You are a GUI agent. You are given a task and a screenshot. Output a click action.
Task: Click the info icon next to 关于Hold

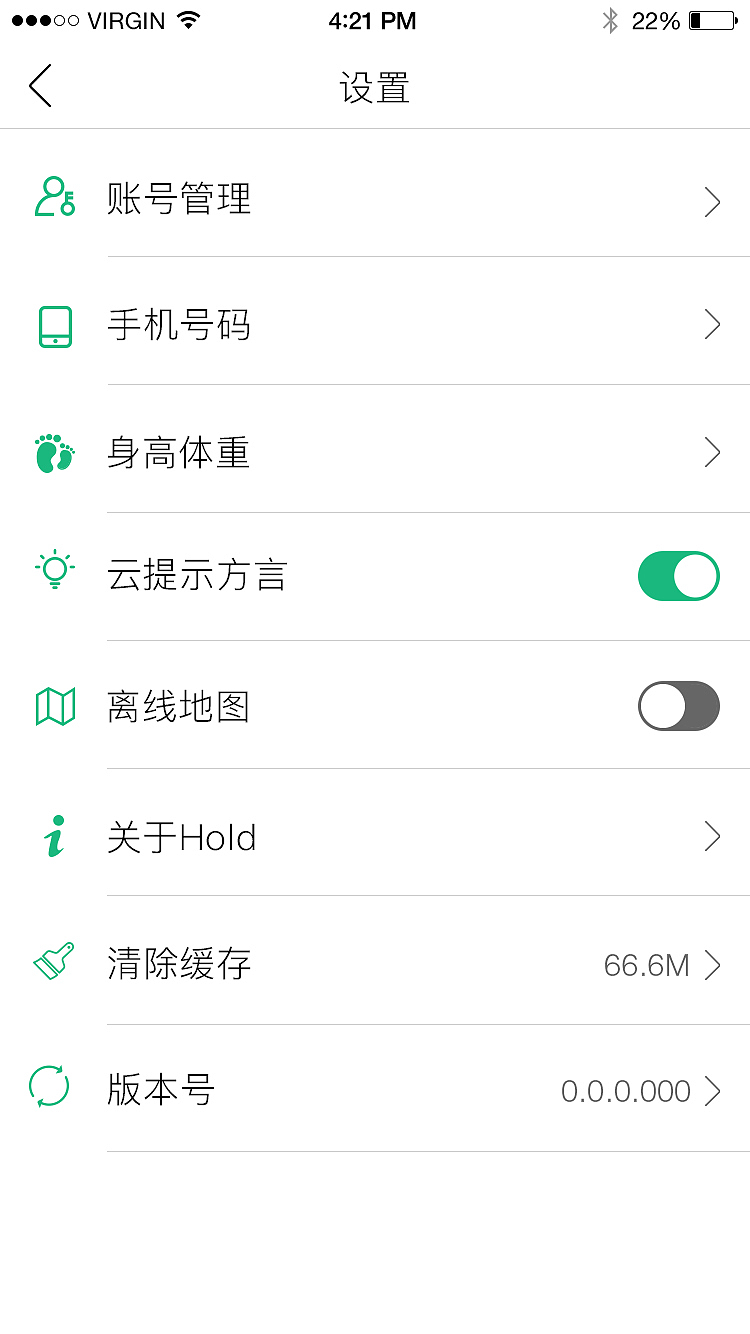[54, 836]
